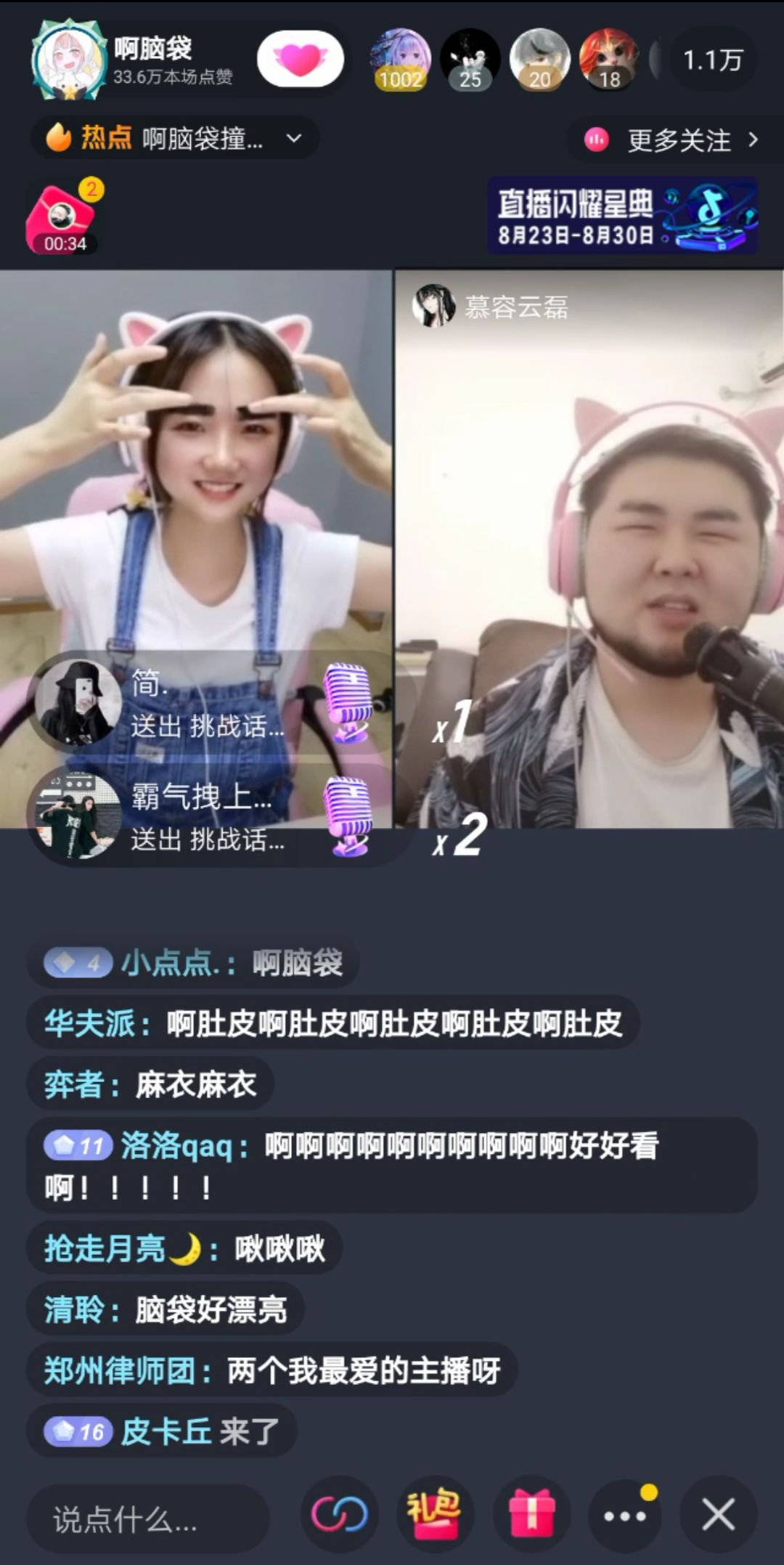Open the 1.1万 viewer count list
Viewport: 784px width, 1565px height.
pos(712,60)
